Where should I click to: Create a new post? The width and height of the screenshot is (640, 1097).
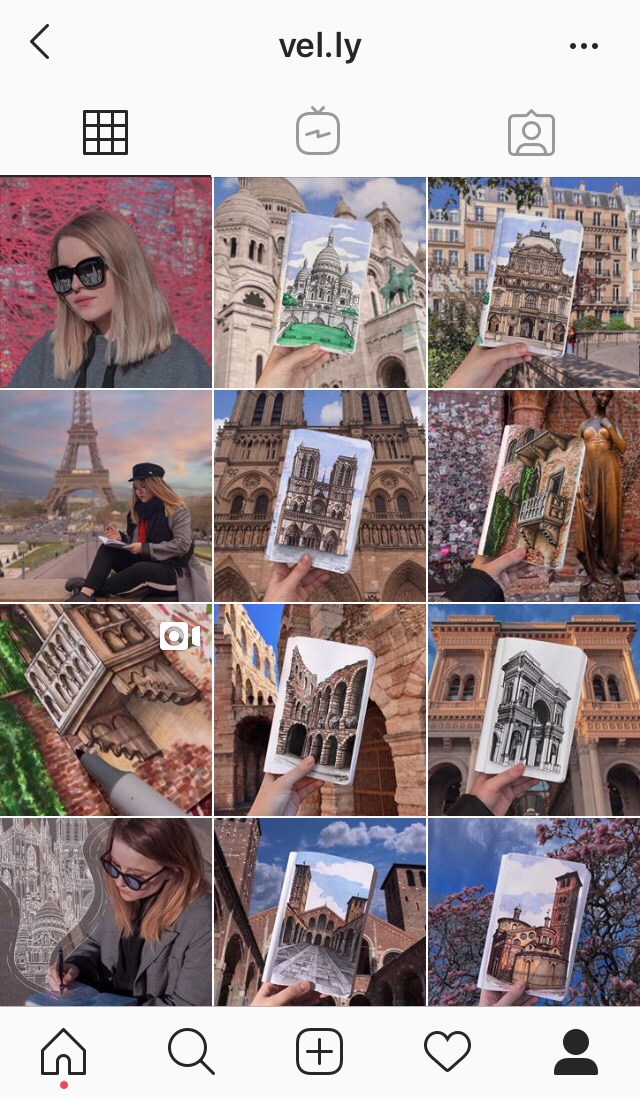[x=320, y=1052]
